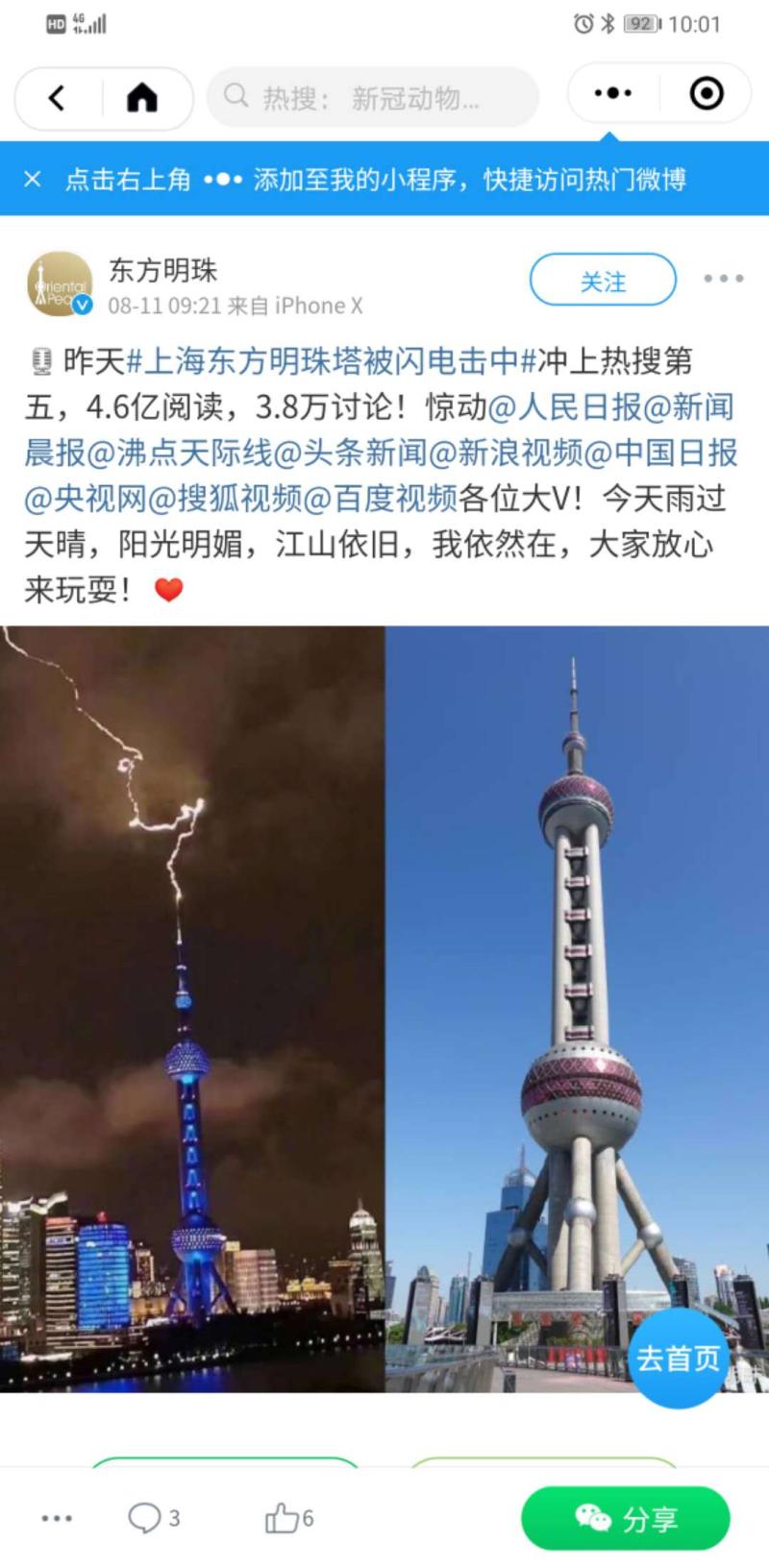Open 东方明珠 profile avatar
The width and height of the screenshot is (769, 1568).
[60, 283]
